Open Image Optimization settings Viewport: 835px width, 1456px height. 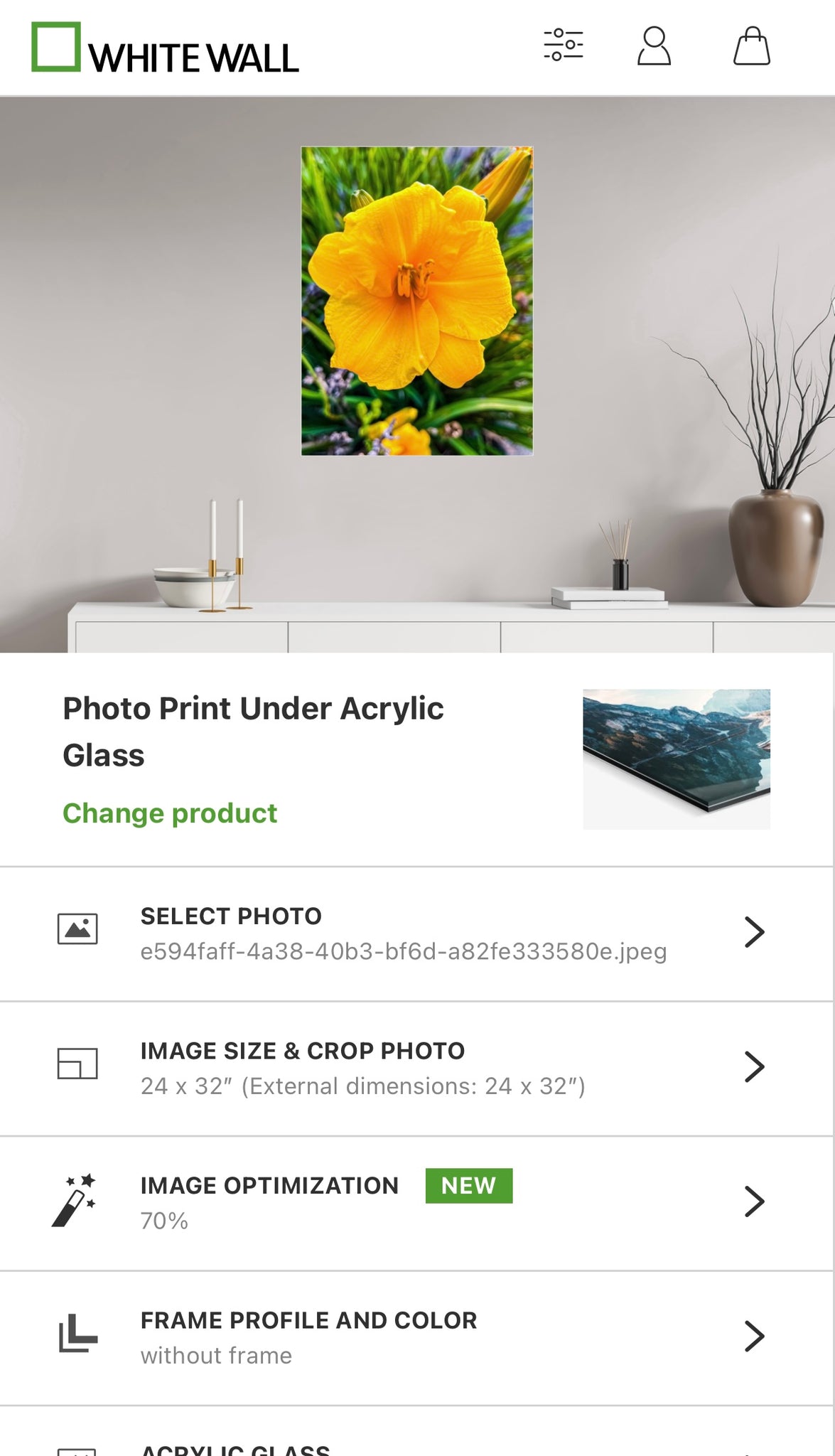coord(417,1202)
